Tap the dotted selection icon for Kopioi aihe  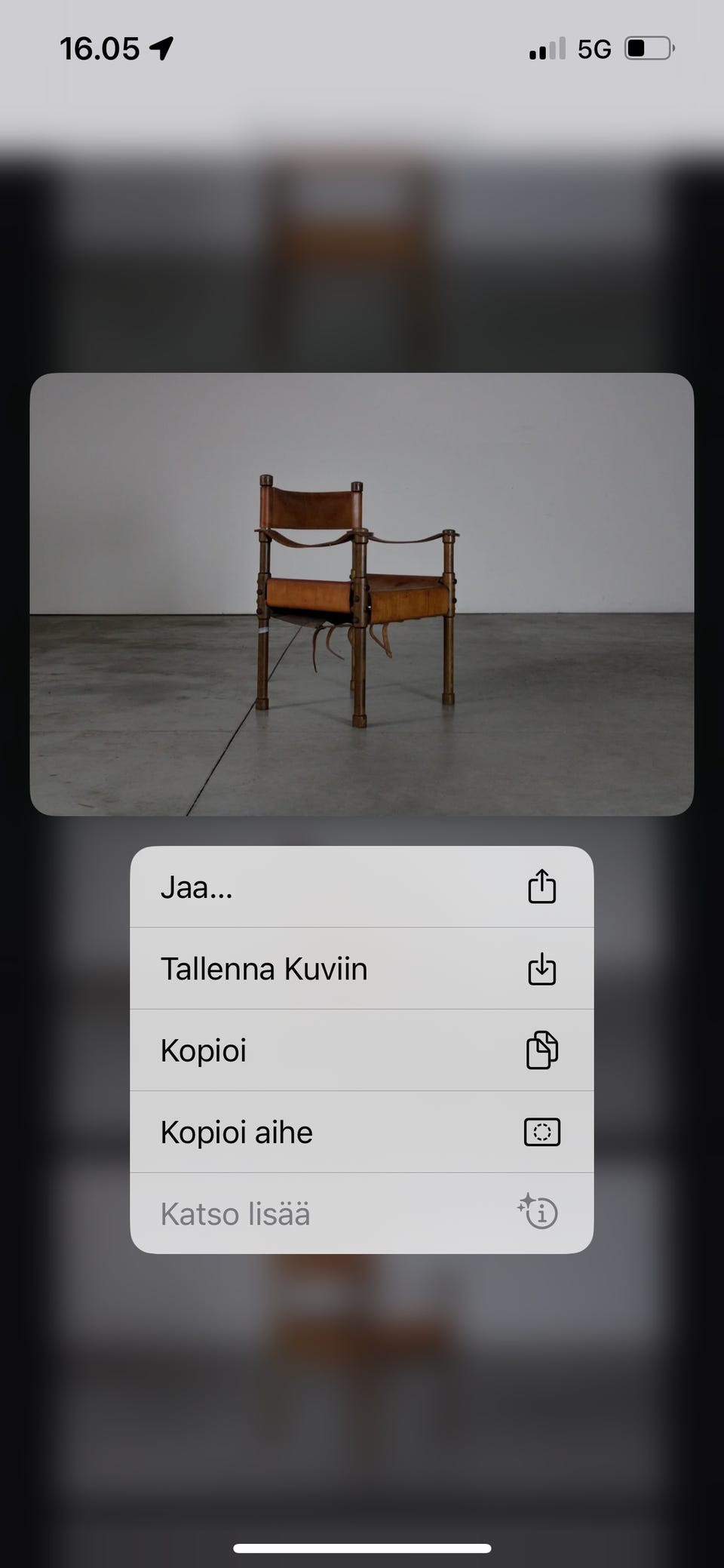coord(542,1132)
